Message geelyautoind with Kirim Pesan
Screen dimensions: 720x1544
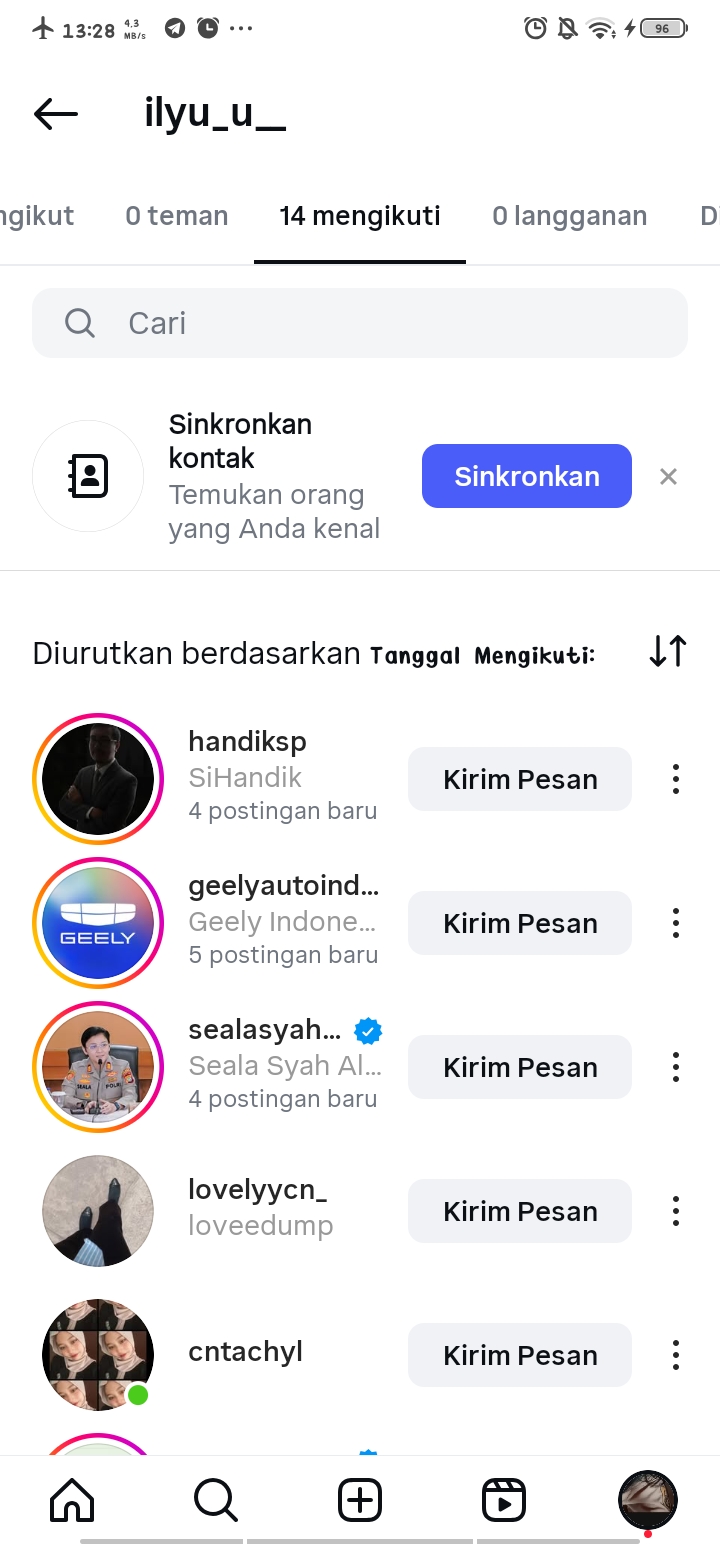tap(519, 923)
